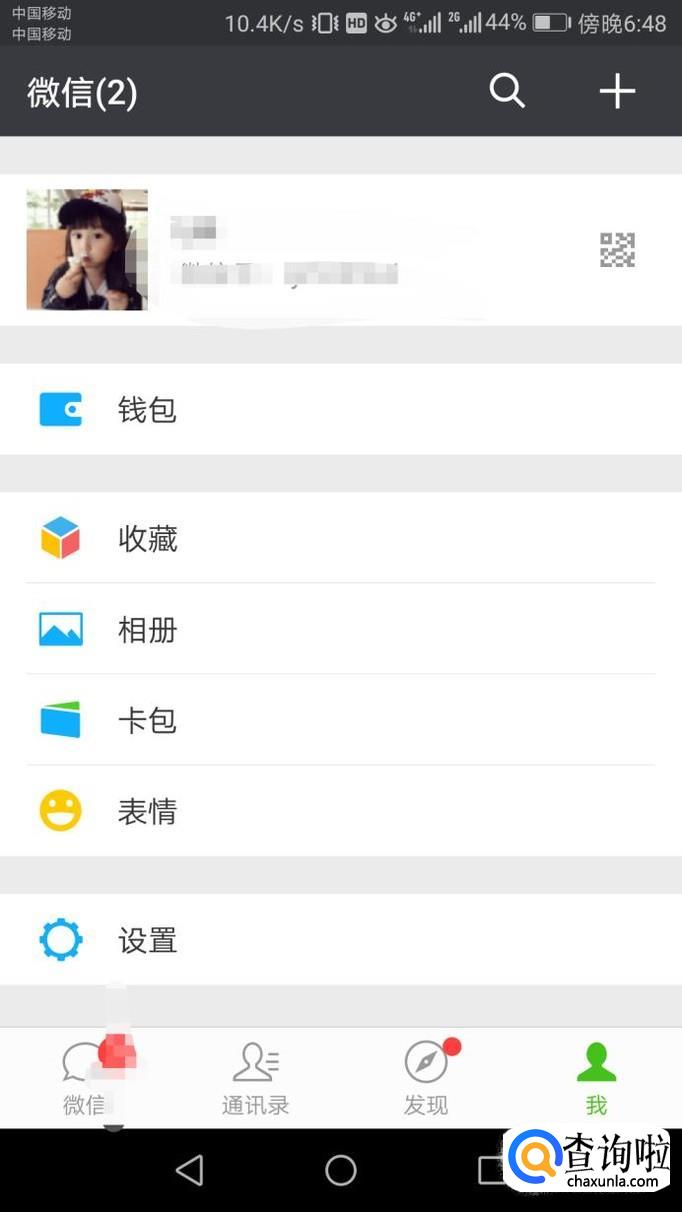Open 钱包 wallet
The height and width of the screenshot is (1212, 682).
tap(340, 410)
